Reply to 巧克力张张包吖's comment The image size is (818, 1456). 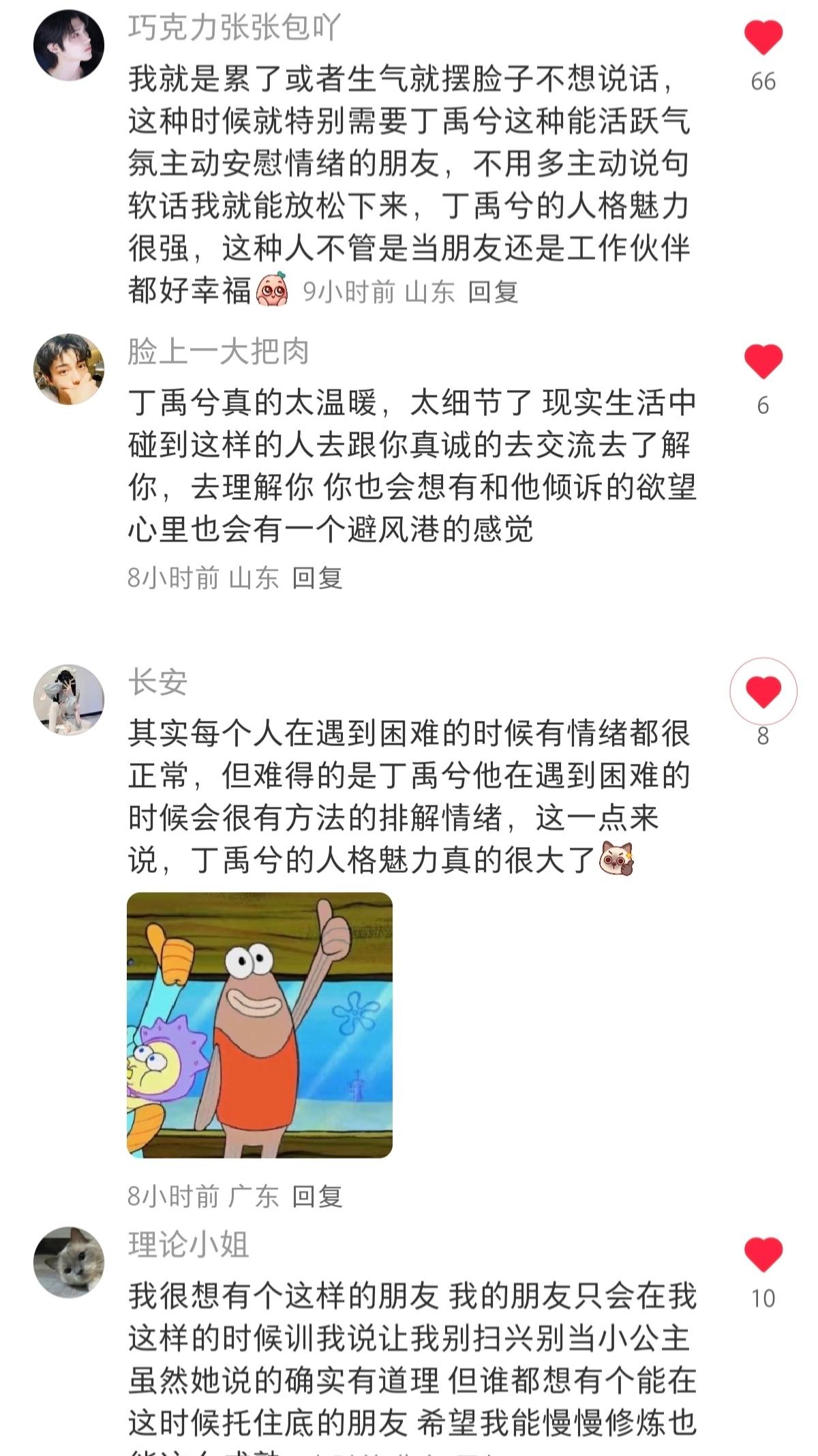click(493, 292)
